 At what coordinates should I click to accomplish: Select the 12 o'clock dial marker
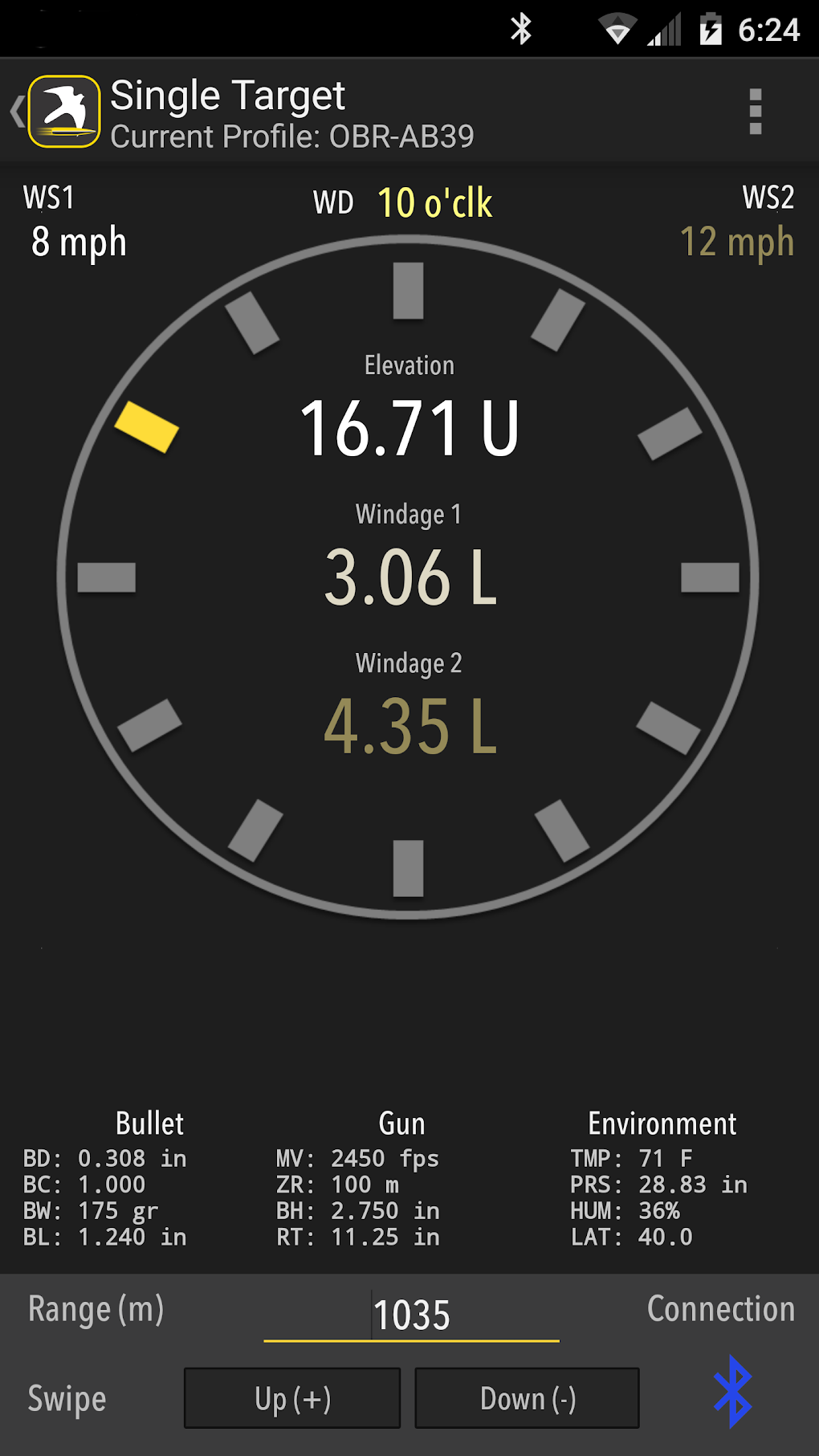[x=409, y=289]
